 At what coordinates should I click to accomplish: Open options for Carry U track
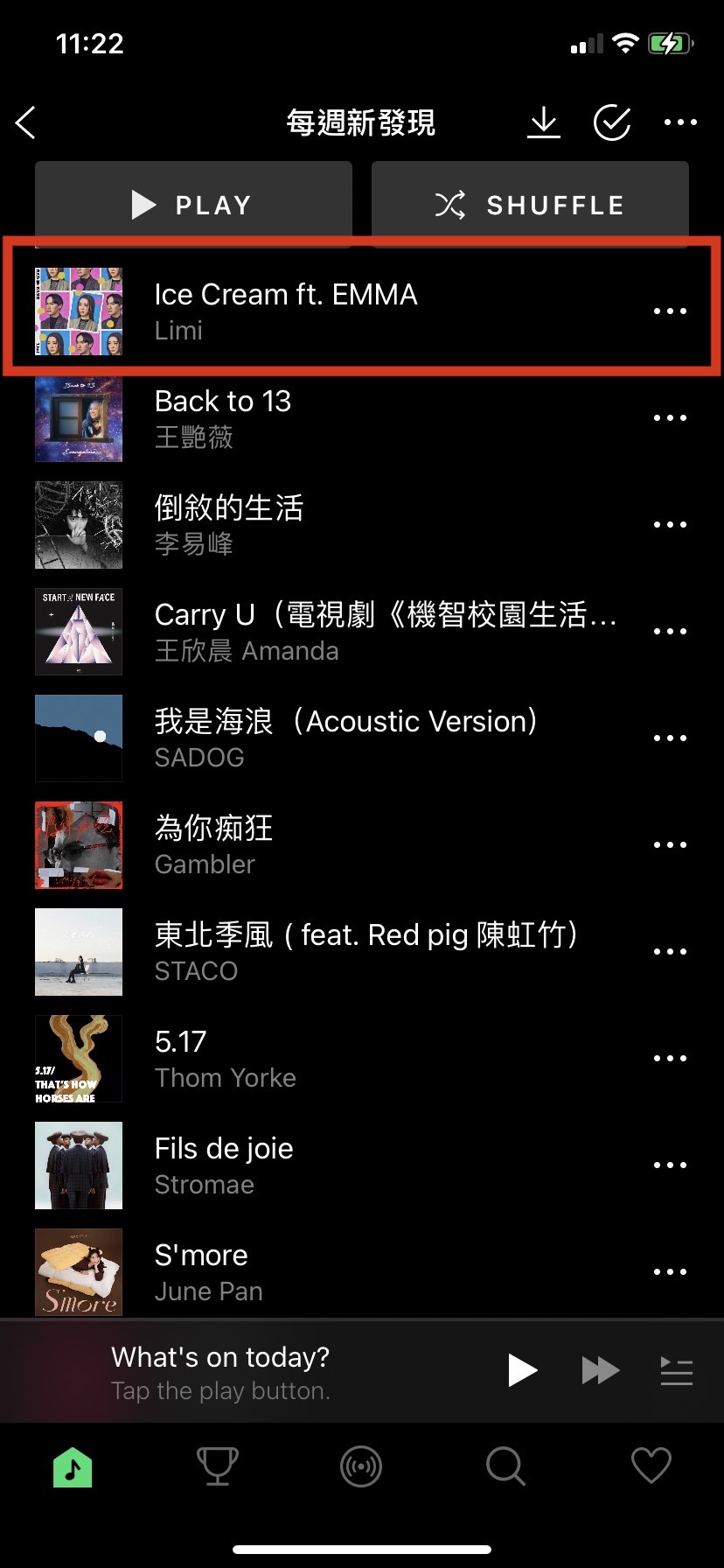pos(670,632)
